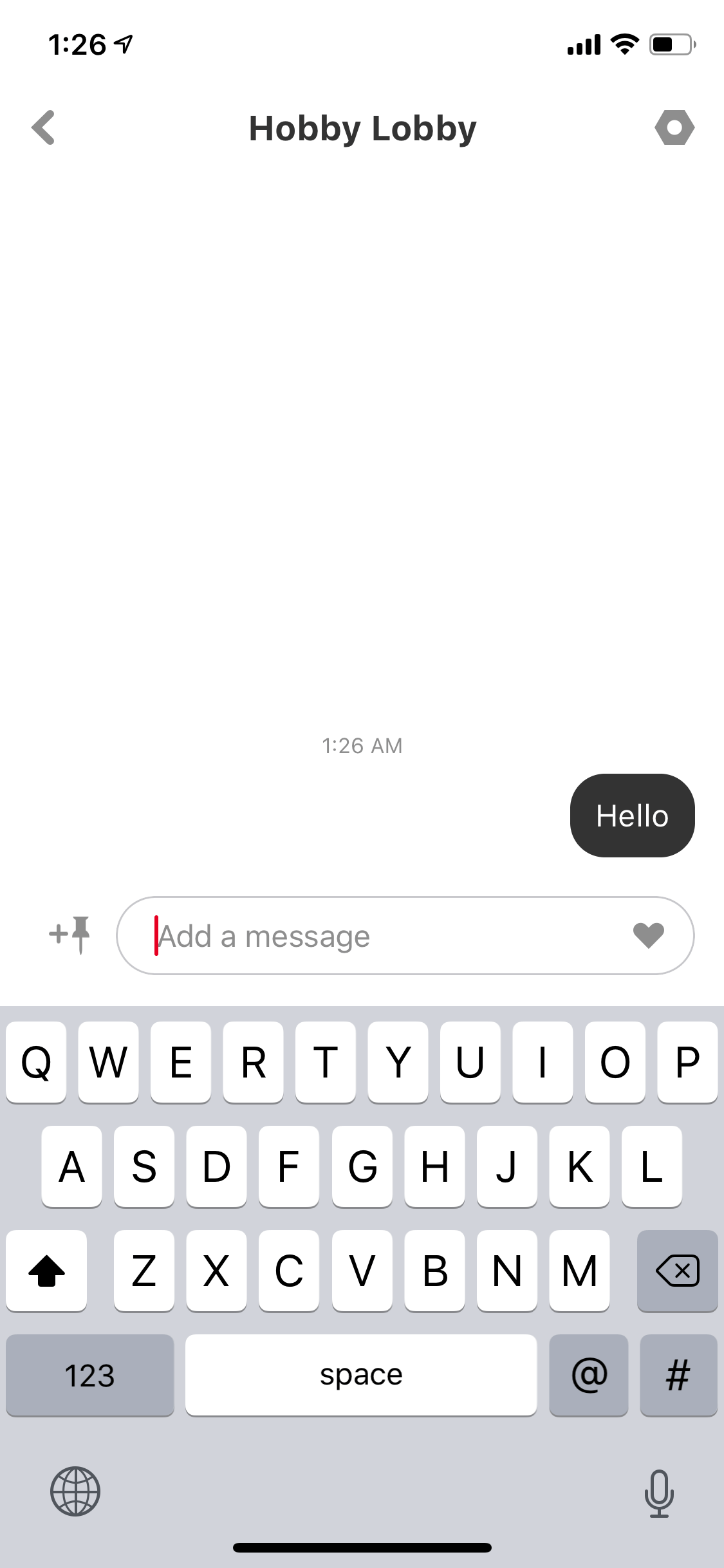Switch keyboard language with globe key
Image resolution: width=724 pixels, height=1568 pixels.
[75, 1491]
